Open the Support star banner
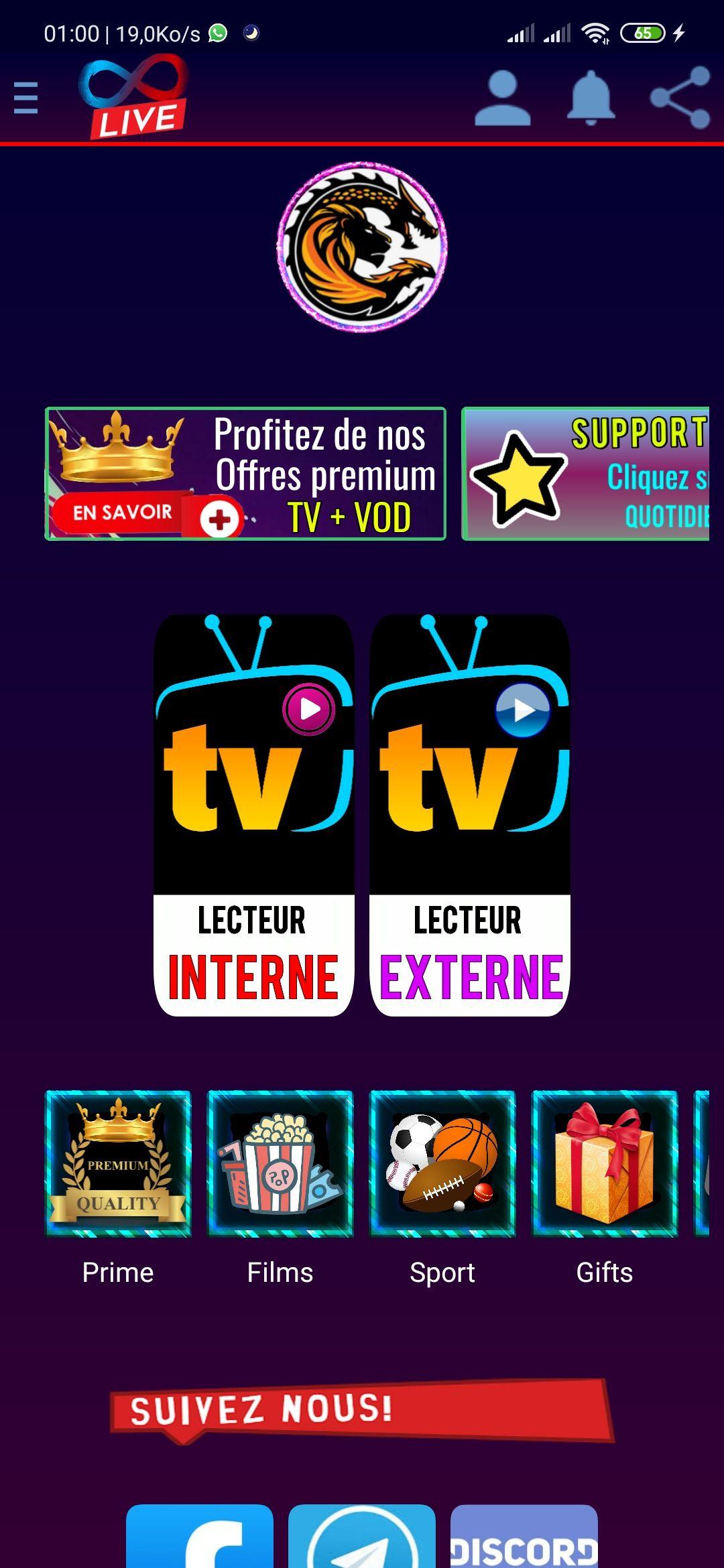 pos(586,473)
